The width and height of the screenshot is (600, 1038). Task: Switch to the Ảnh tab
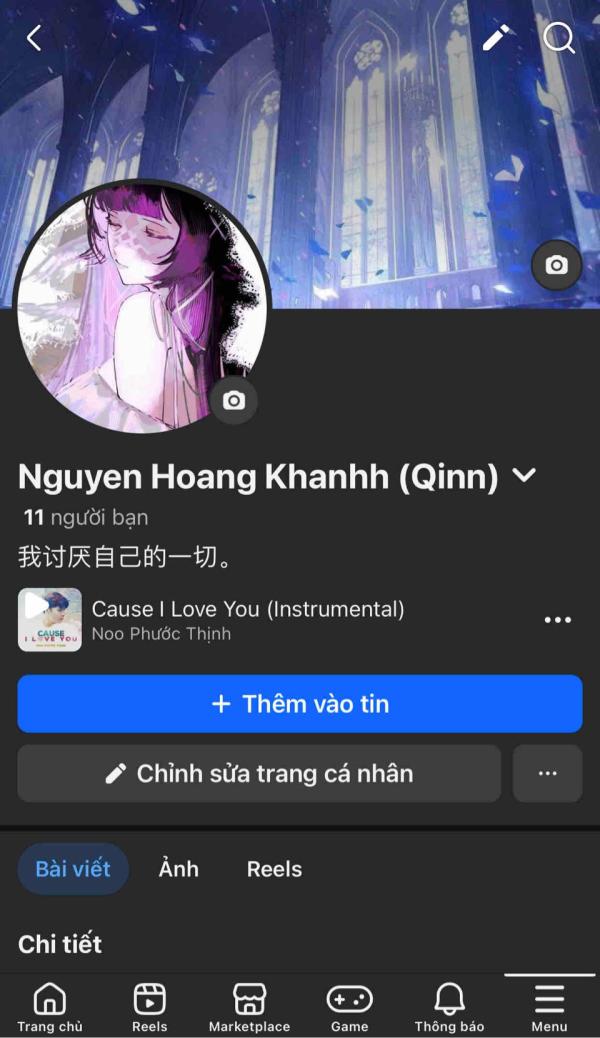pos(178,868)
